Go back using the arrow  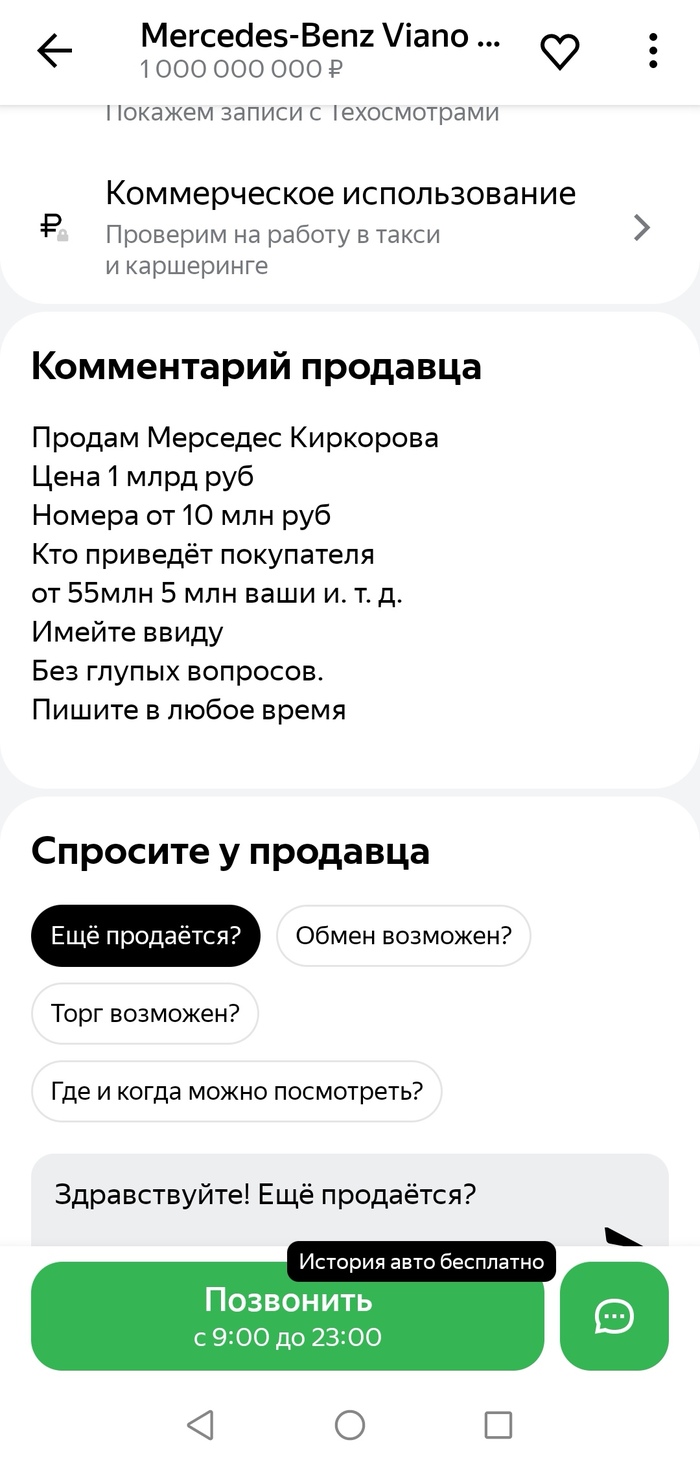tap(54, 51)
